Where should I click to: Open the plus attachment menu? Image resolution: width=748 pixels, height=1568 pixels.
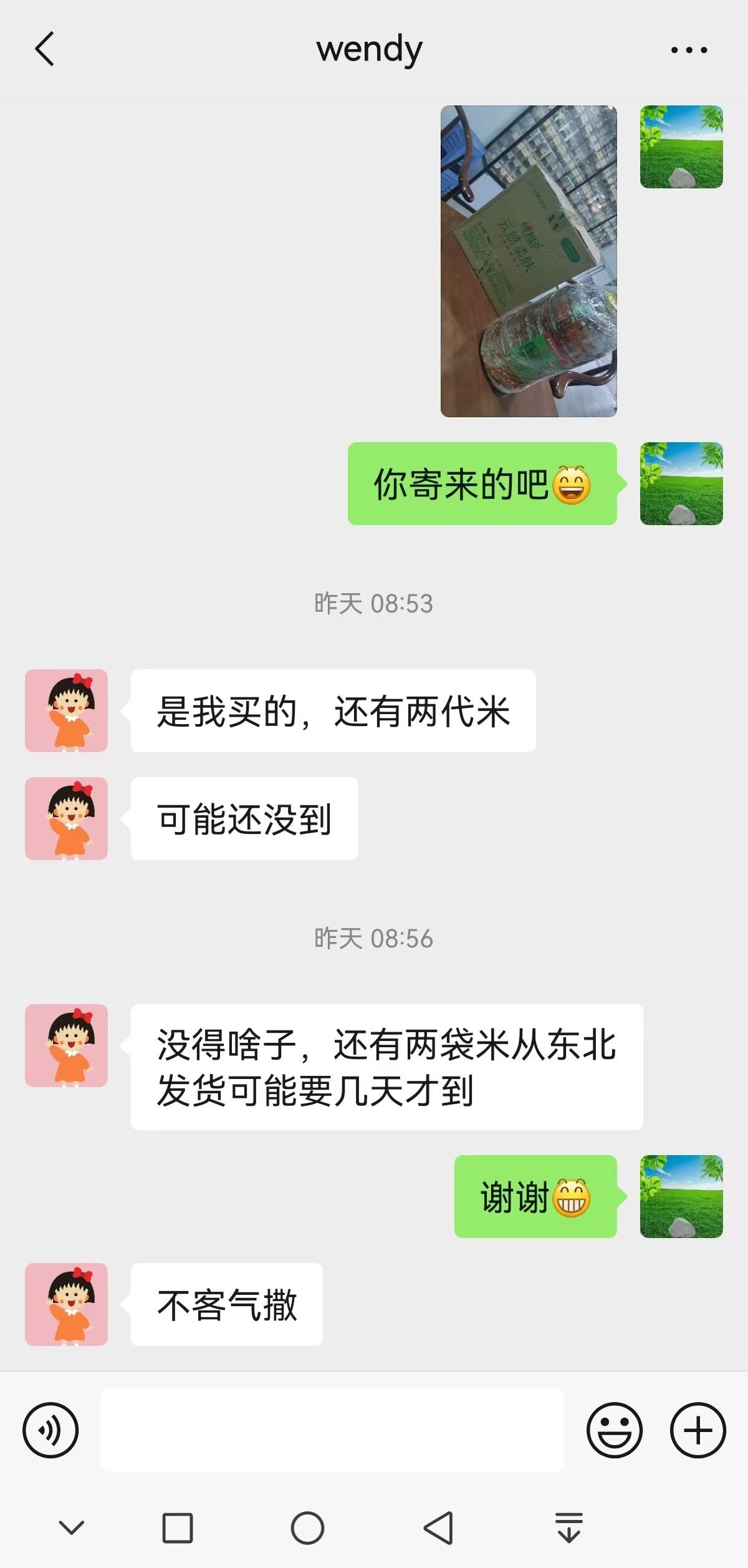click(x=698, y=1430)
